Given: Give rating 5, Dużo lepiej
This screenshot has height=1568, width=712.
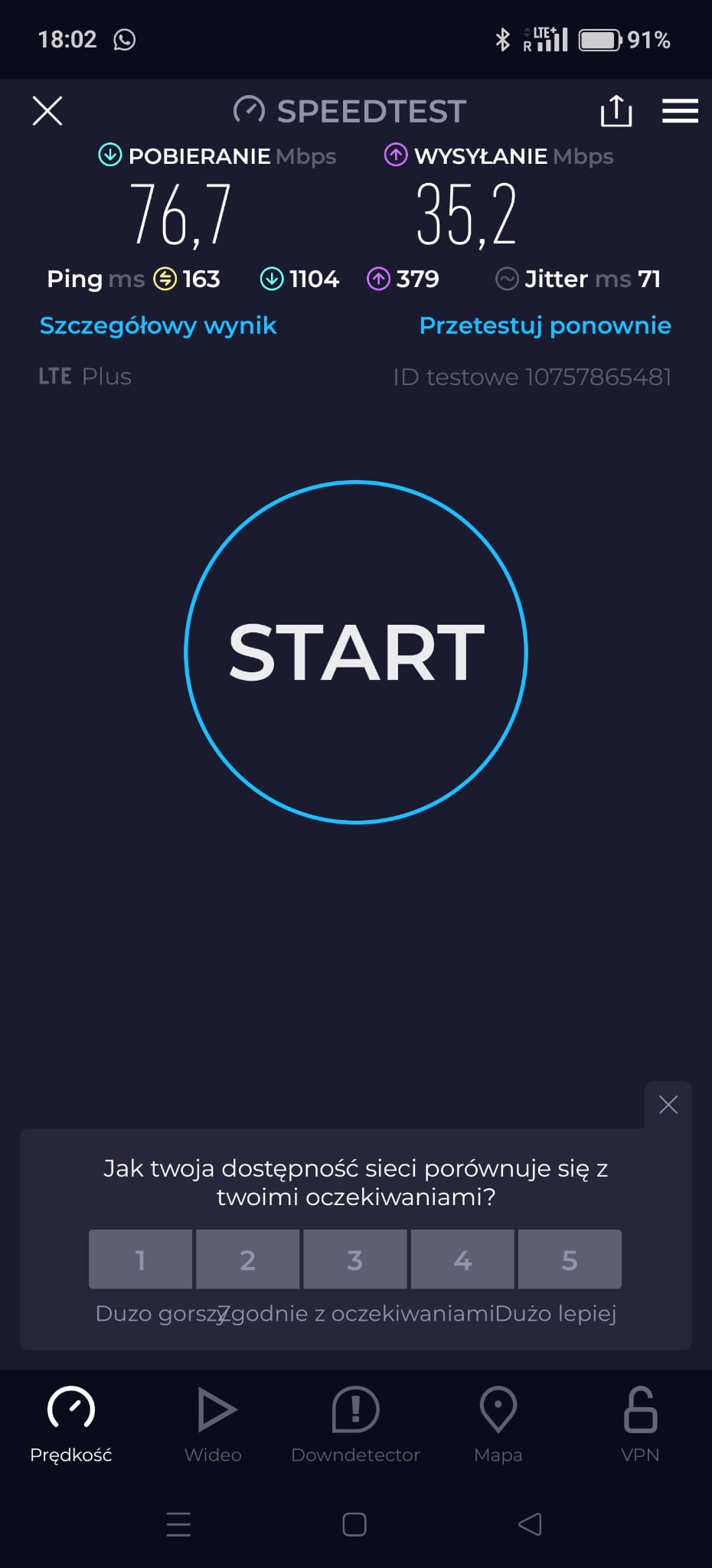Looking at the screenshot, I should click(570, 1259).
